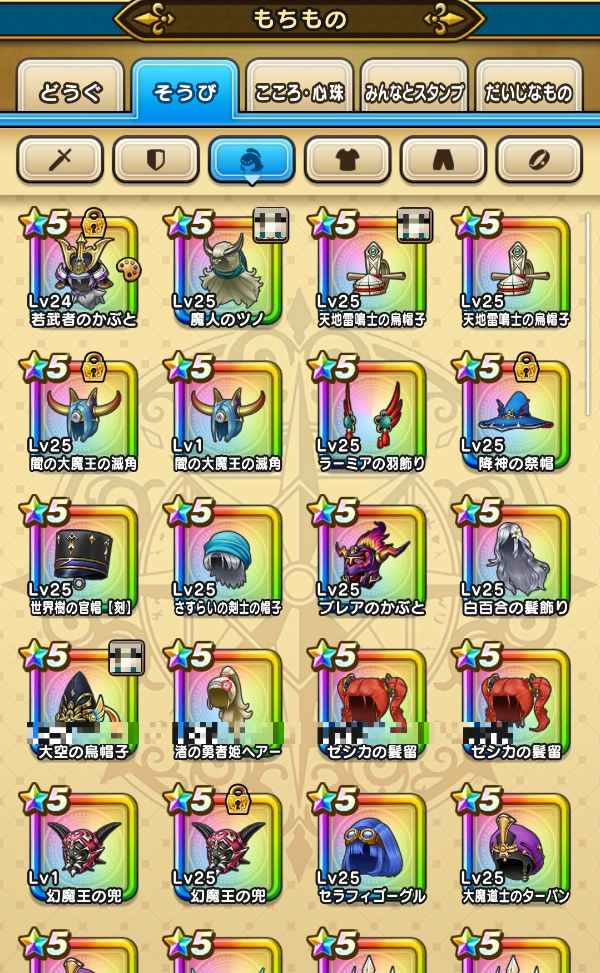Screen dimensions: 600x973
Task: Open the だいじなもの tab
Action: tap(528, 92)
